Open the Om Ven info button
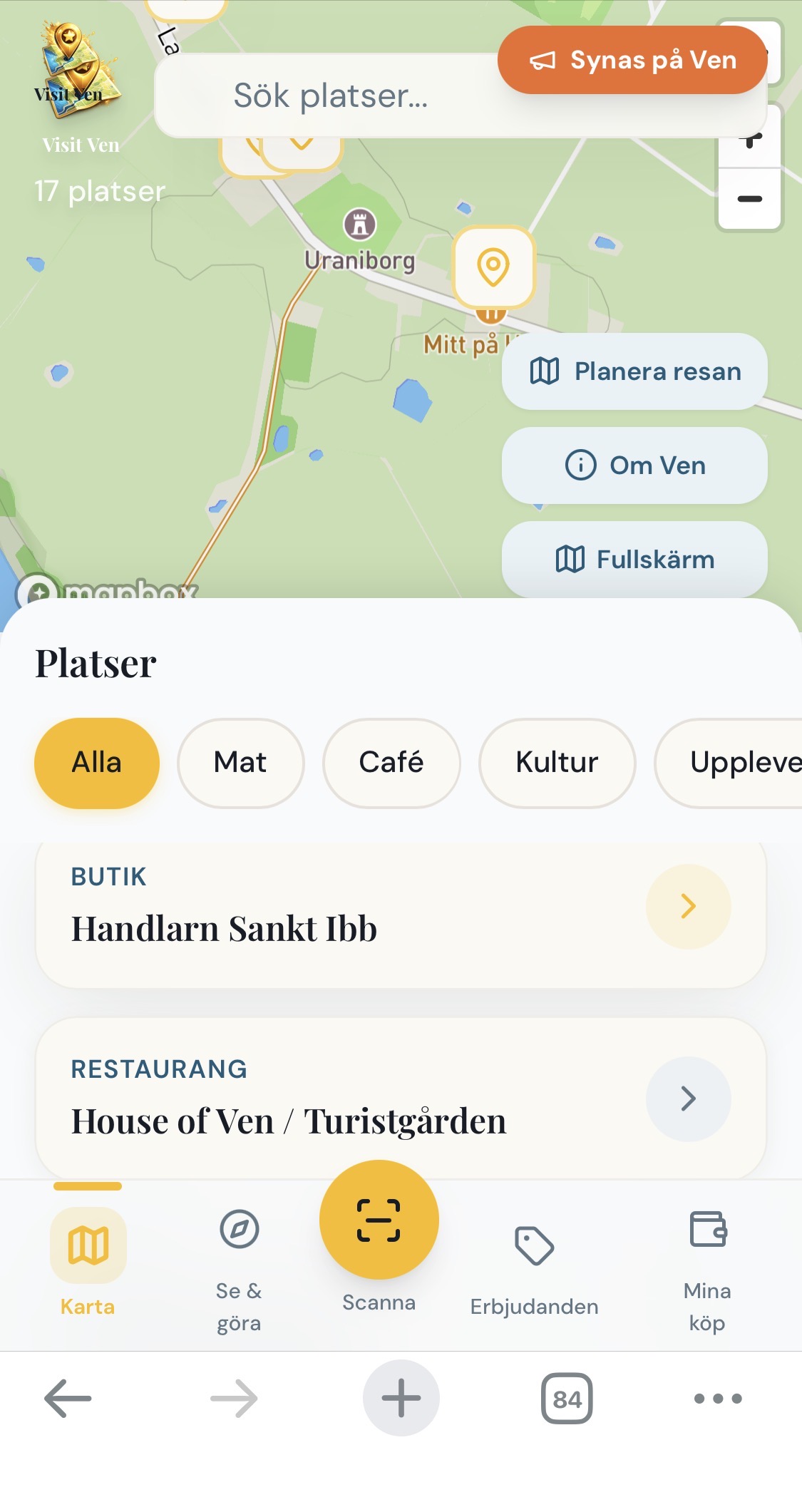This screenshot has width=802, height=1512. pos(634,466)
